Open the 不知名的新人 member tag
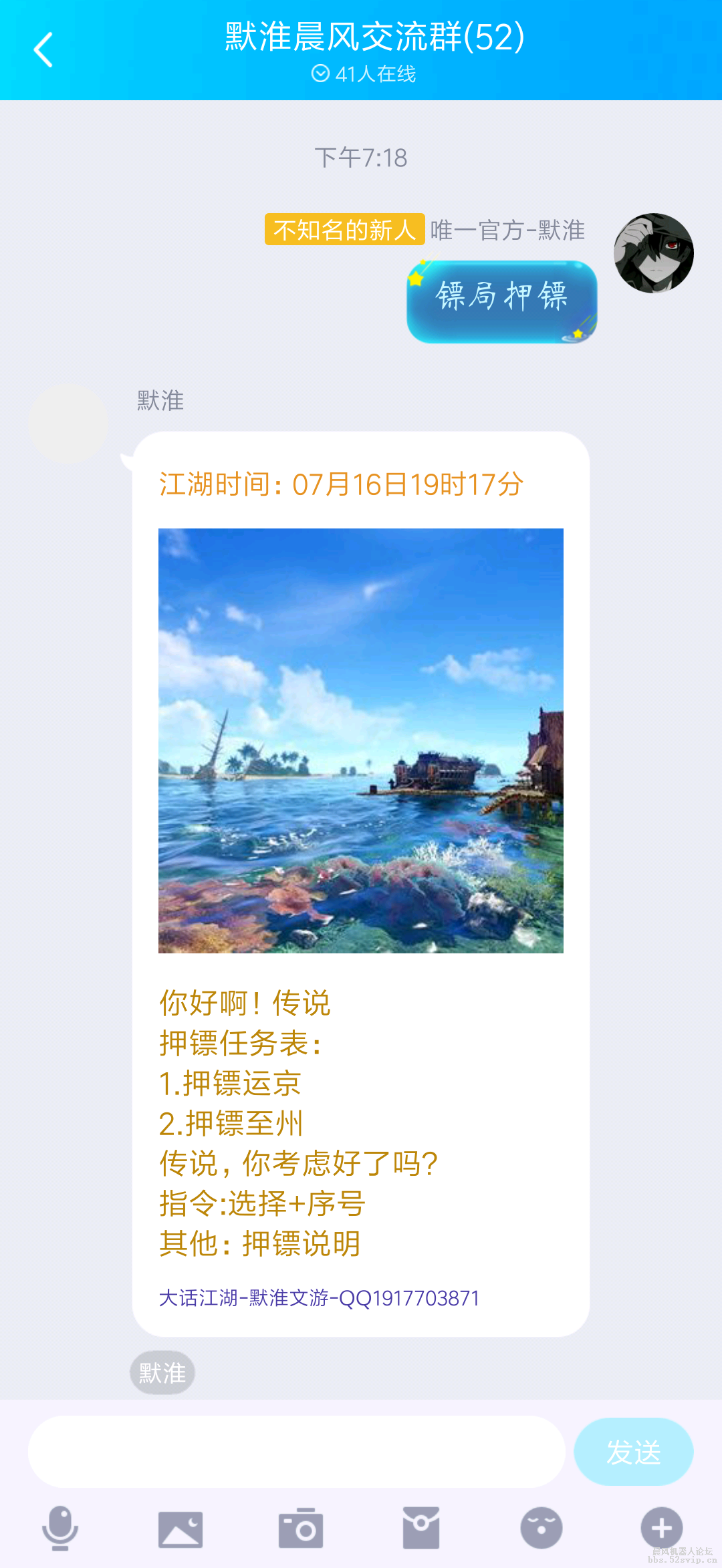 tap(345, 230)
